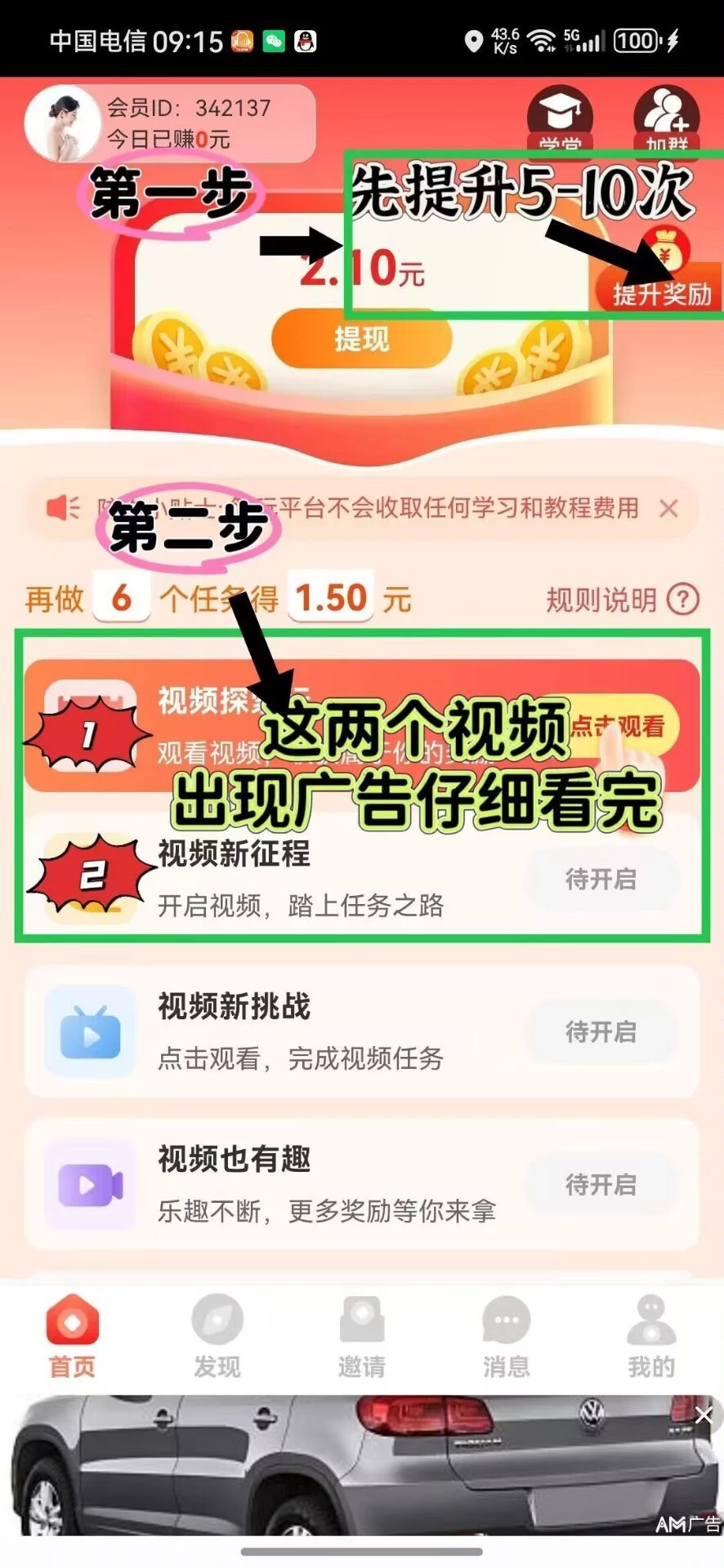Open the 学堂 academy icon
The height and width of the screenshot is (1568, 724).
click(x=560, y=120)
